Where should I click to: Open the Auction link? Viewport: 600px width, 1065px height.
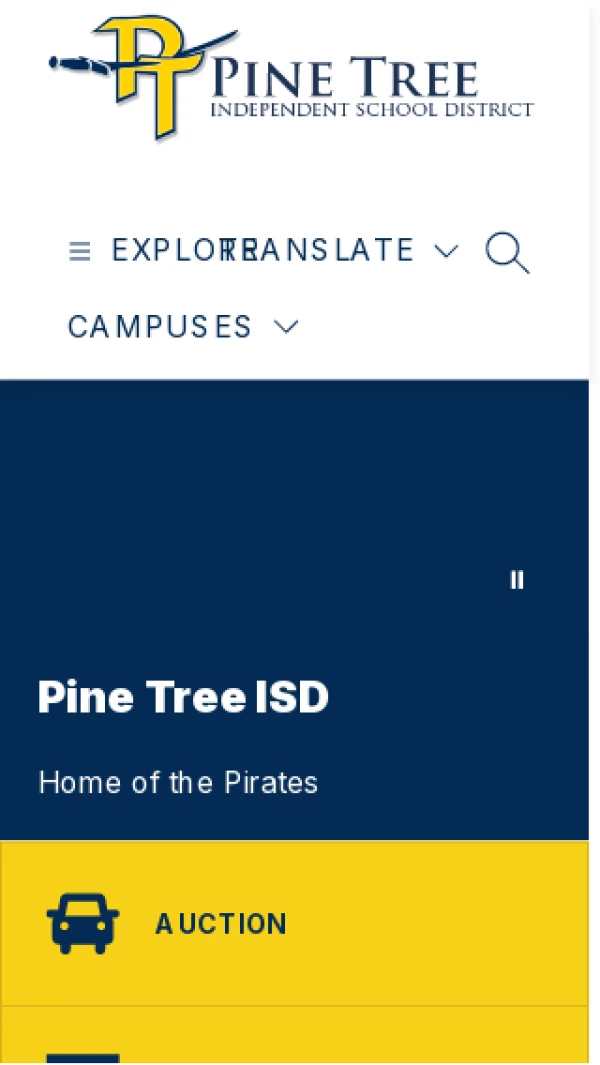[x=220, y=924]
